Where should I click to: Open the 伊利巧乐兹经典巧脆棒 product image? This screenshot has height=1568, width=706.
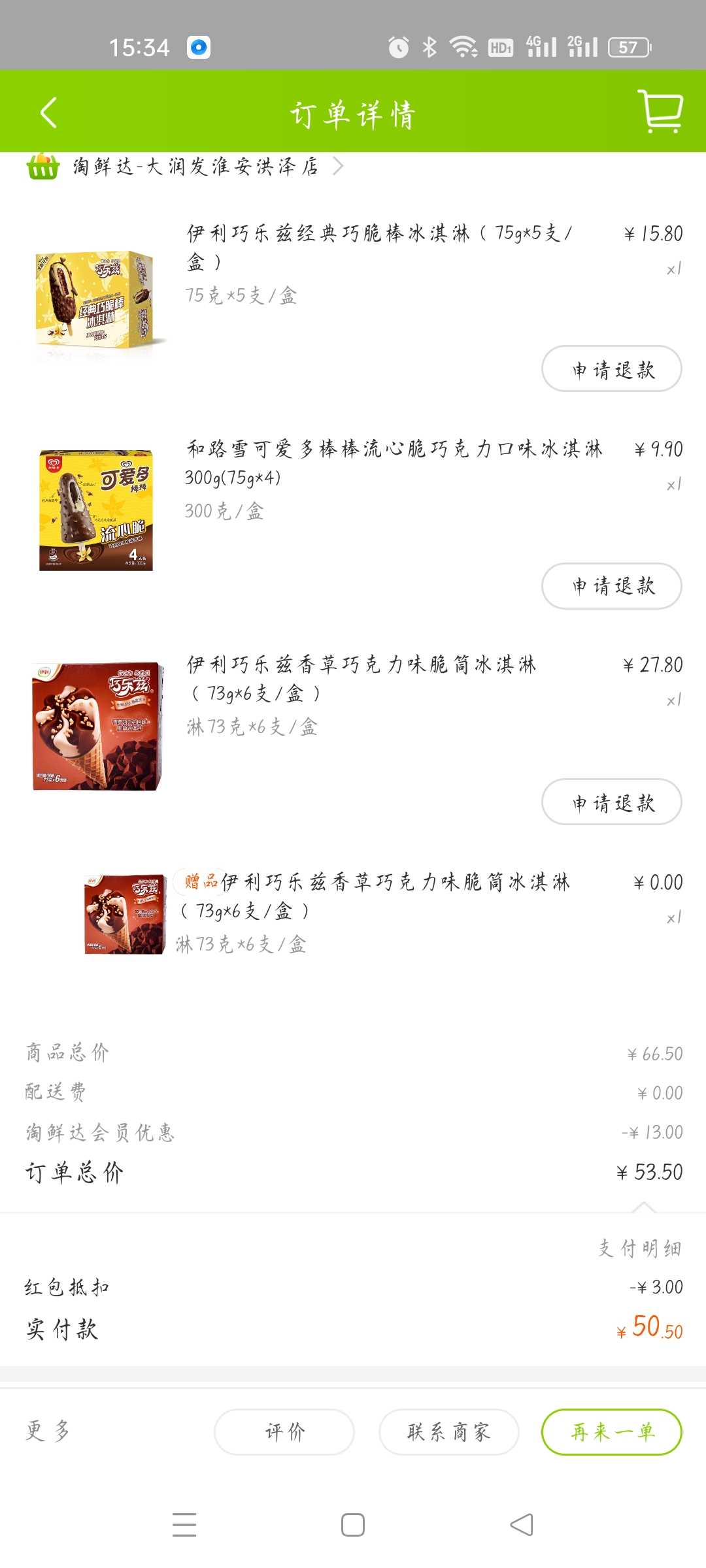pos(96,302)
